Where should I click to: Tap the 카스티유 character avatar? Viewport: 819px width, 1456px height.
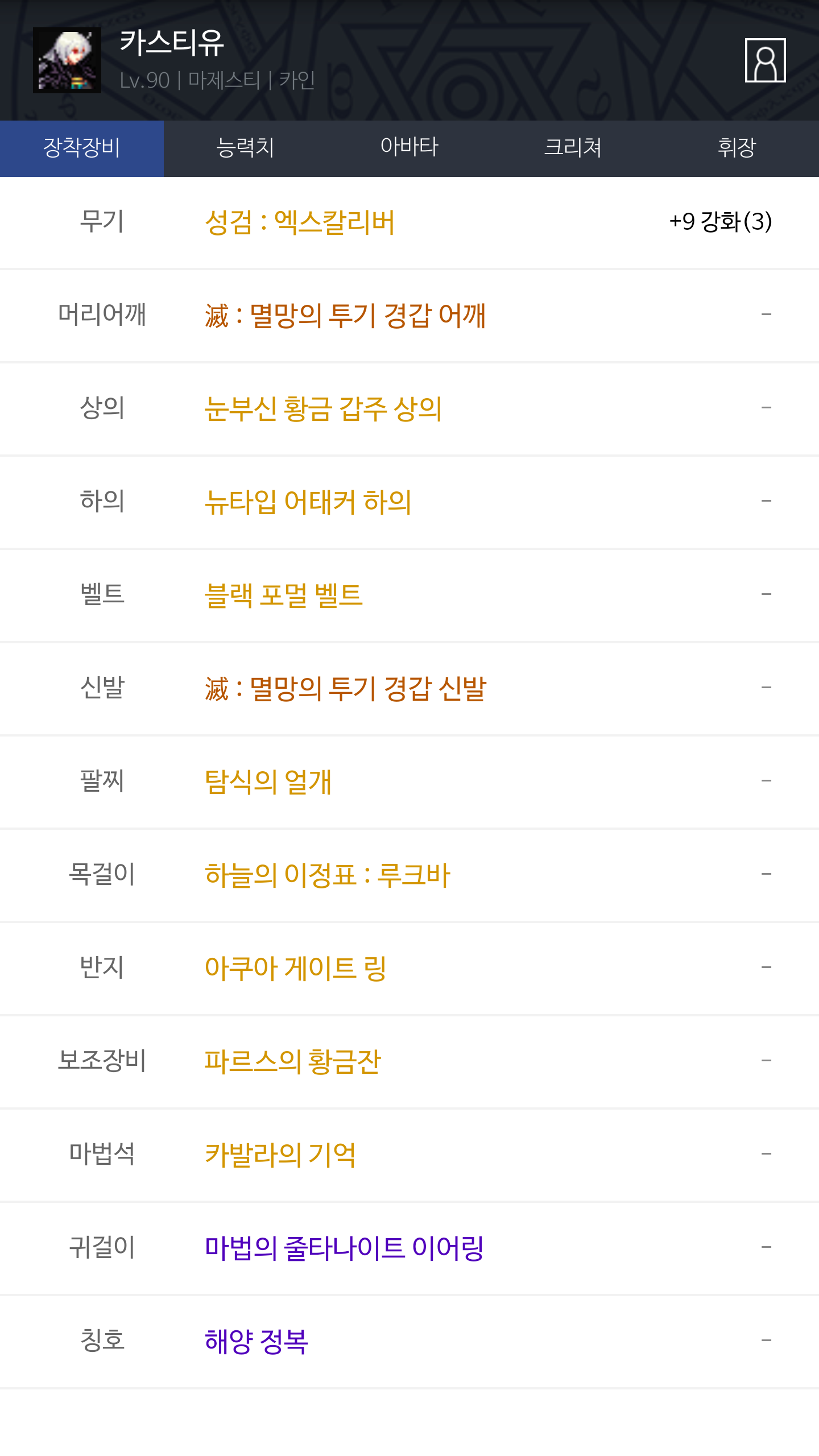[x=67, y=60]
